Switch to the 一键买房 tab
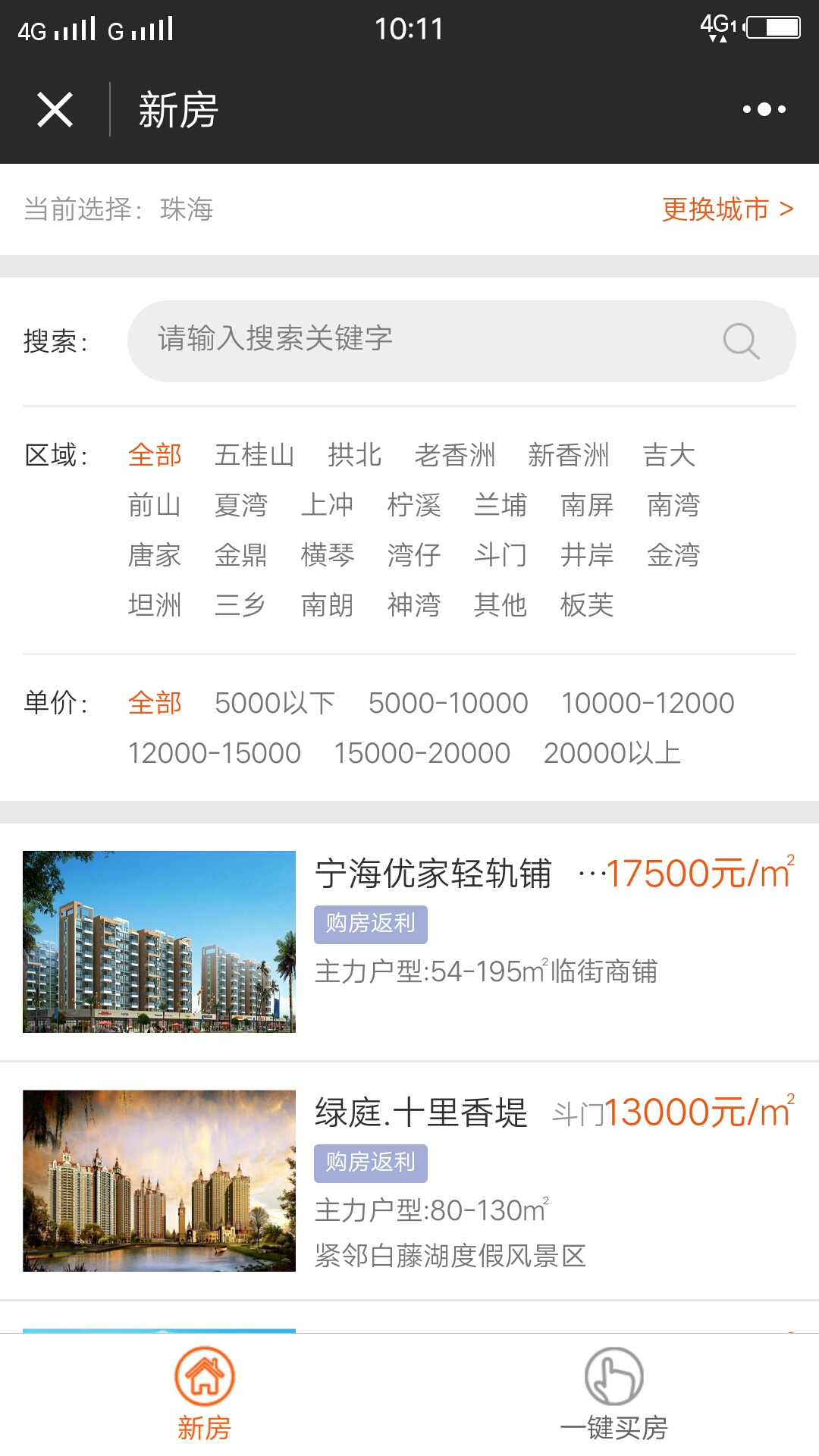Image resolution: width=819 pixels, height=1456 pixels. click(614, 1395)
